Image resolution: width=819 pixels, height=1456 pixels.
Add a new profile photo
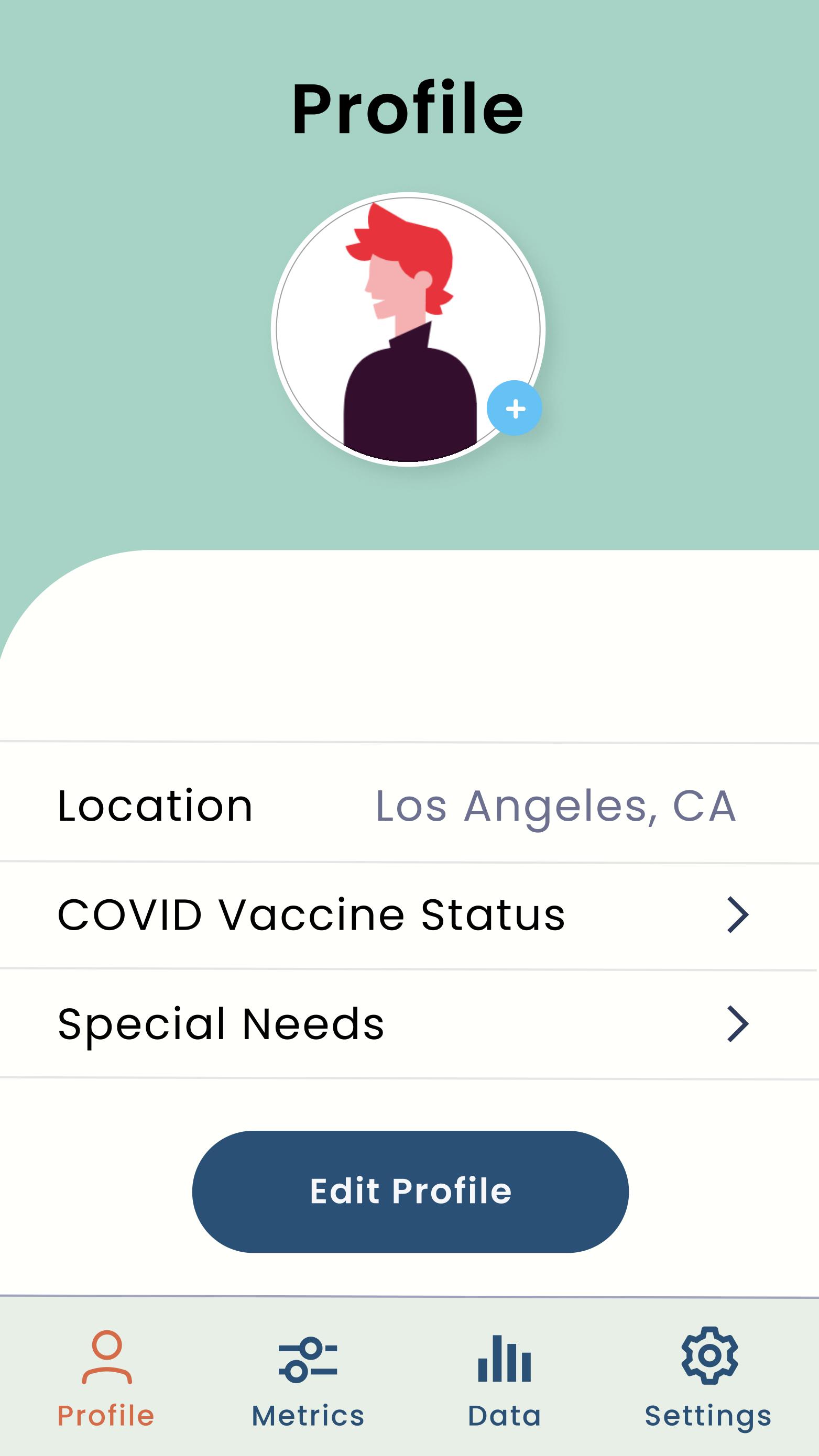(x=514, y=408)
